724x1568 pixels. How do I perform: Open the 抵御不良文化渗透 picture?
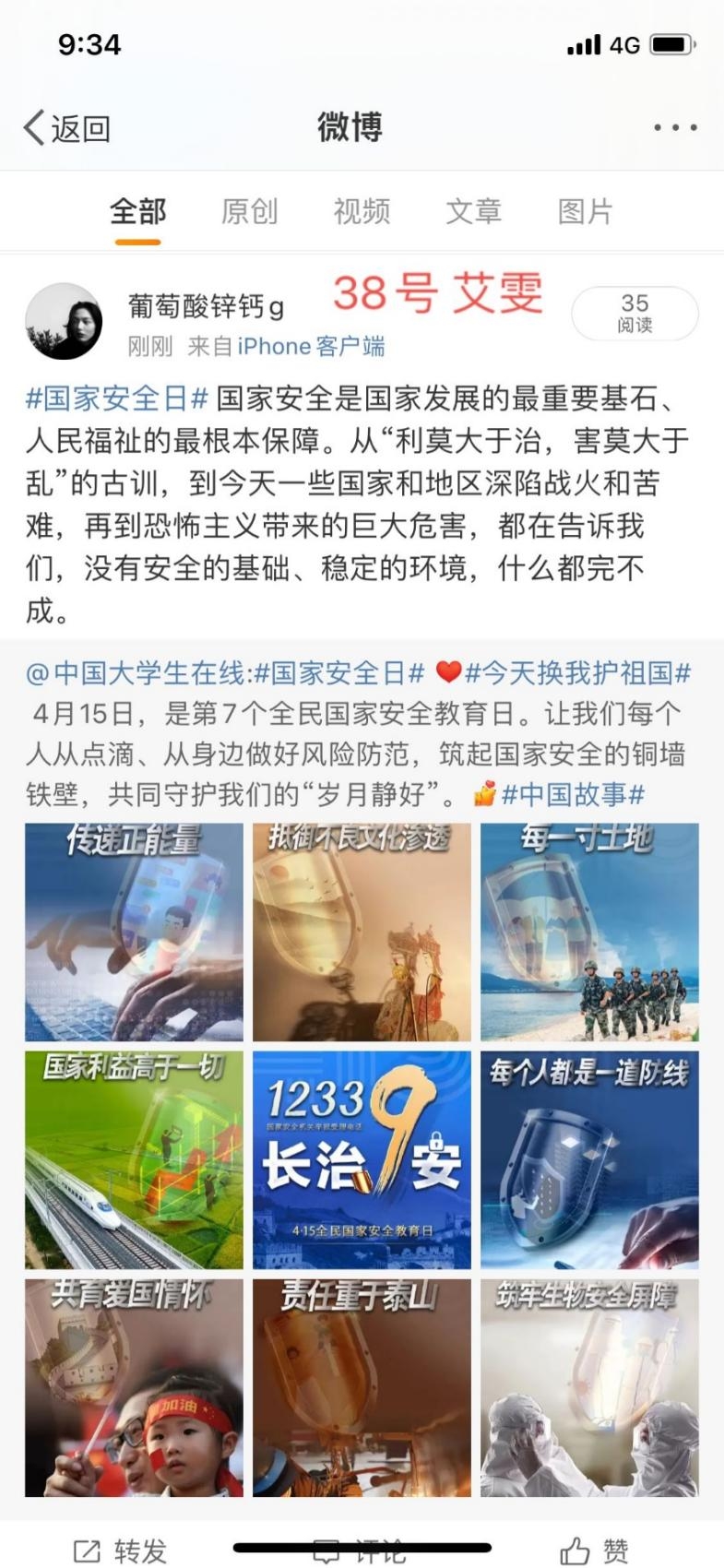click(x=362, y=932)
